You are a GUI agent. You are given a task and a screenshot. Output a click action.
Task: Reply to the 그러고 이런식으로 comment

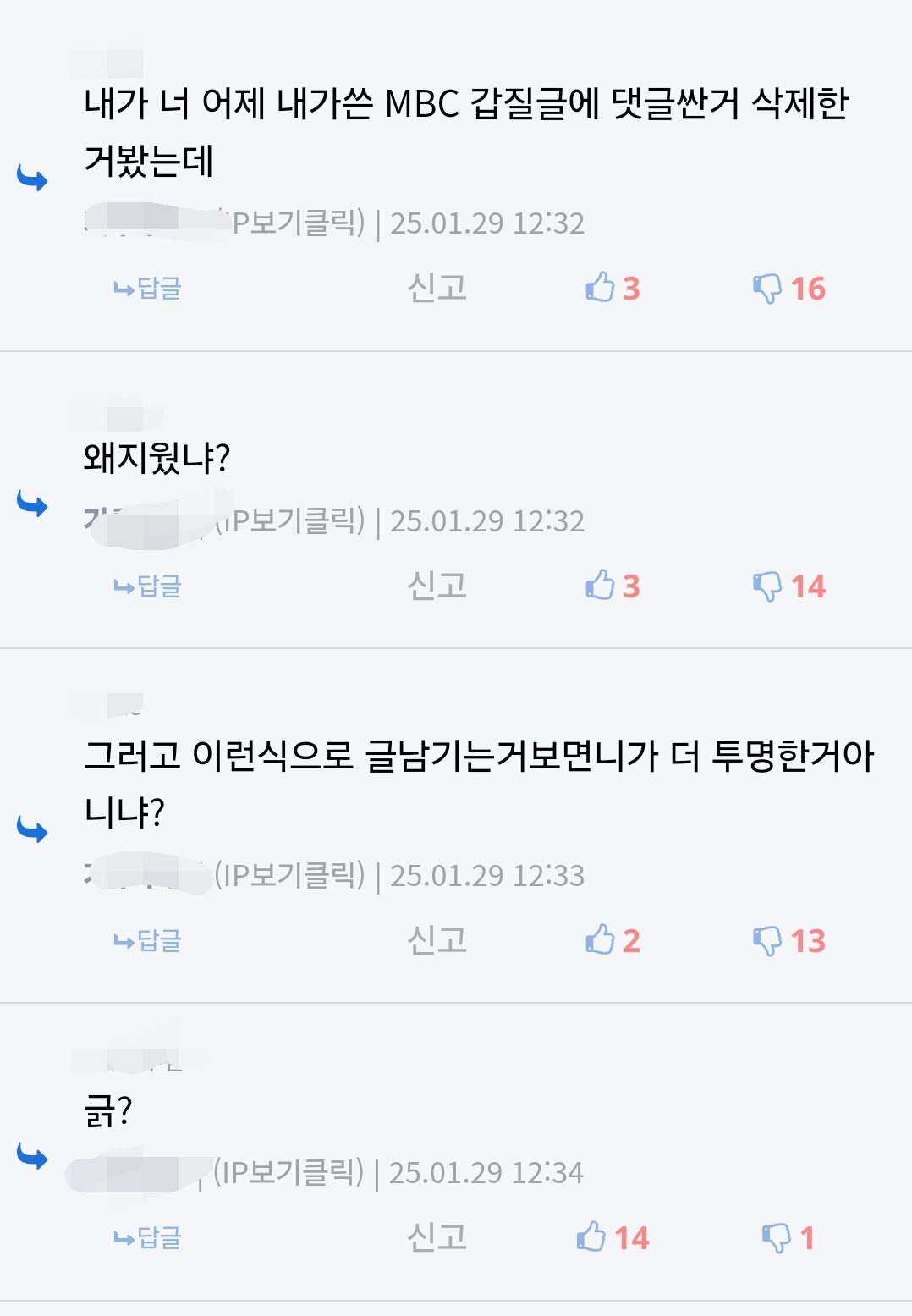(148, 941)
